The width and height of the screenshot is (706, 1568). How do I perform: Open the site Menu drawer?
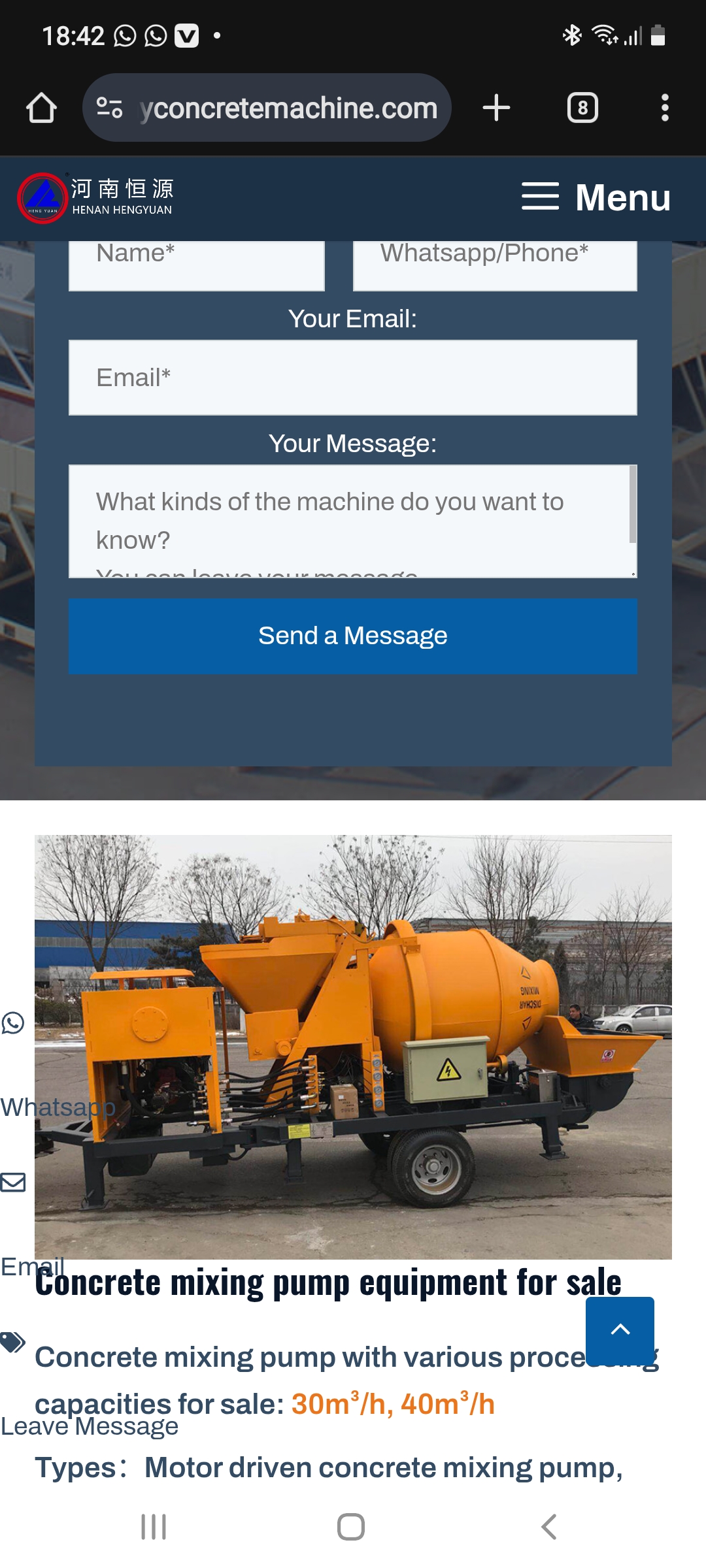pyautogui.click(x=596, y=197)
